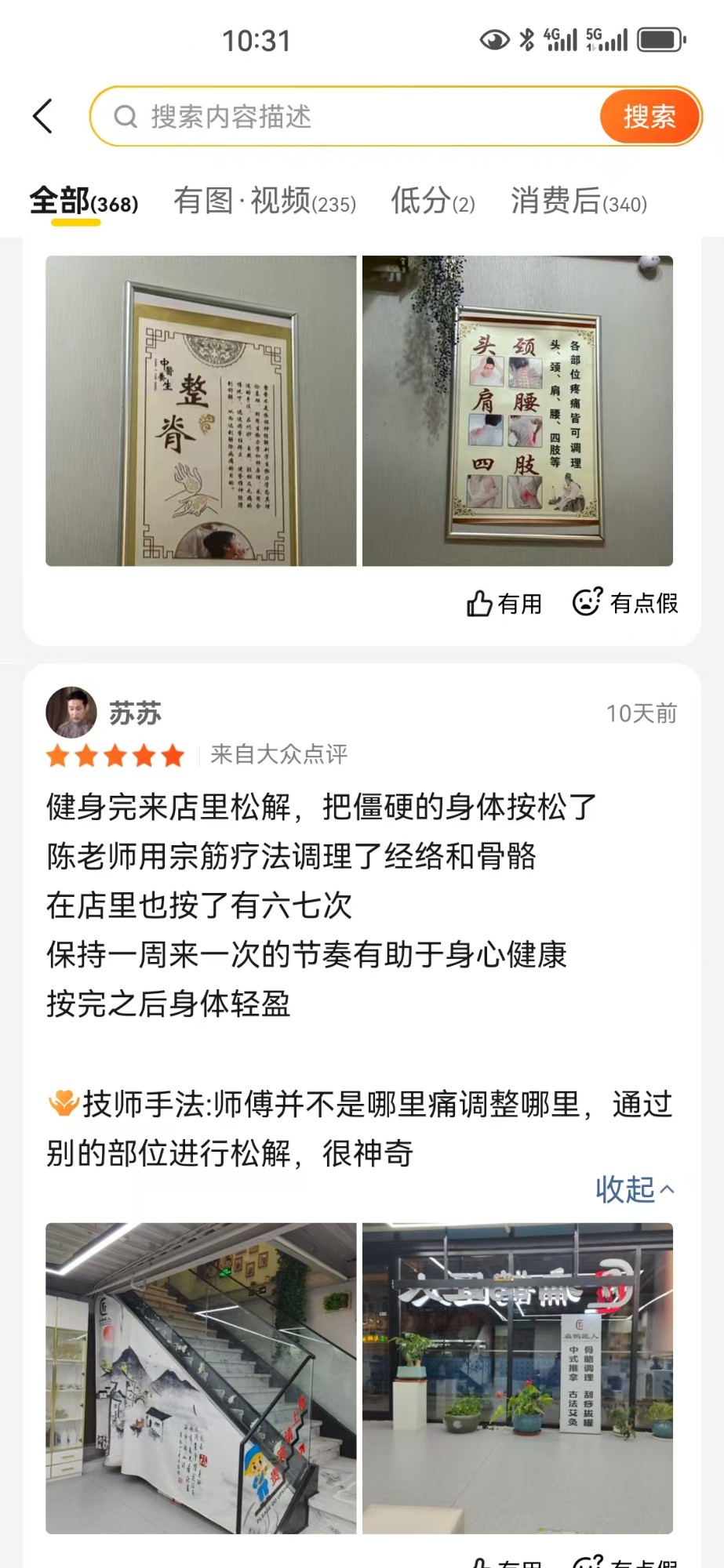Select the 消费后 reviews tab
This screenshot has width=724, height=1568.
tap(579, 202)
